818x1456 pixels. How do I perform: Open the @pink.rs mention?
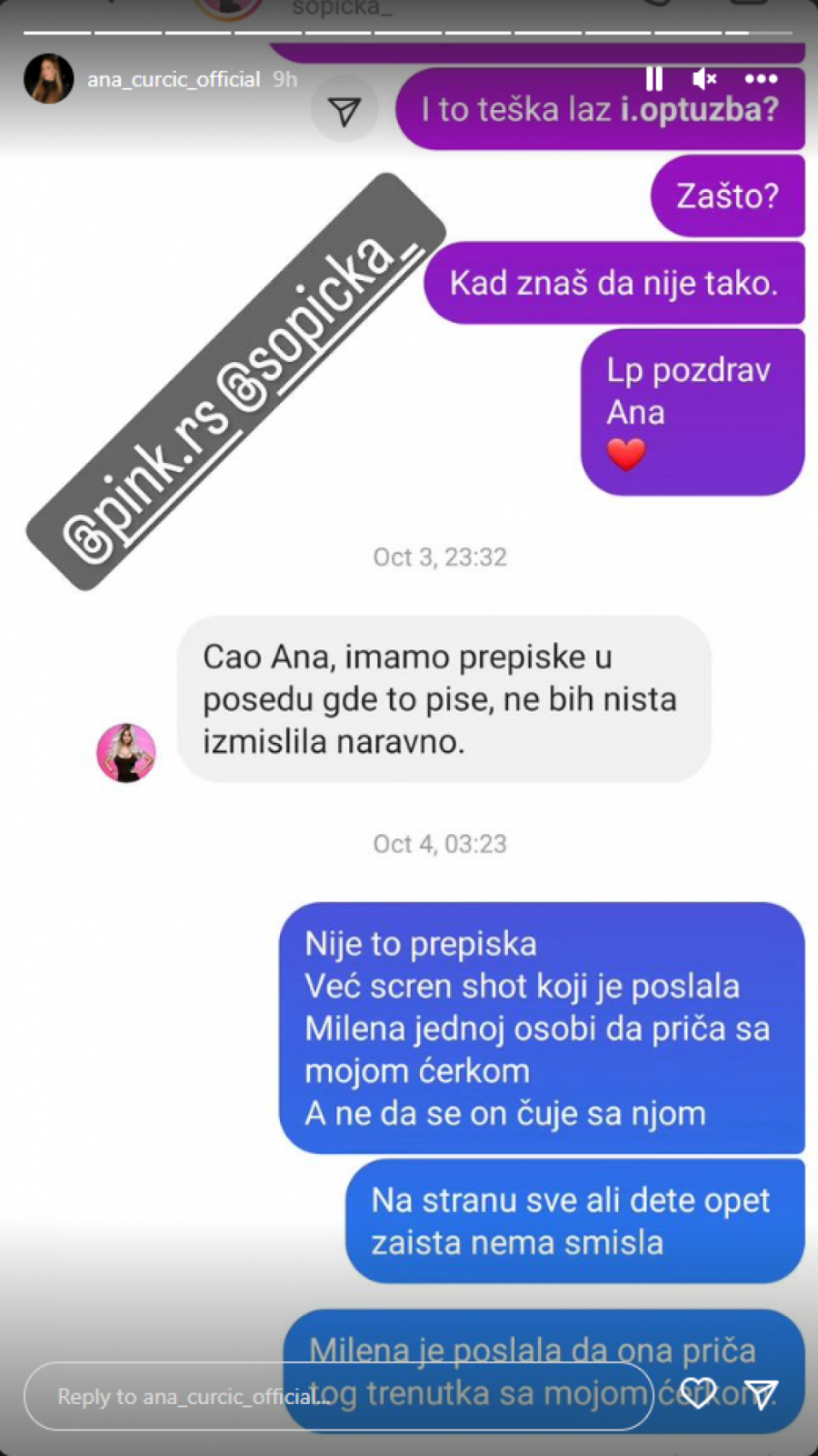tap(145, 482)
